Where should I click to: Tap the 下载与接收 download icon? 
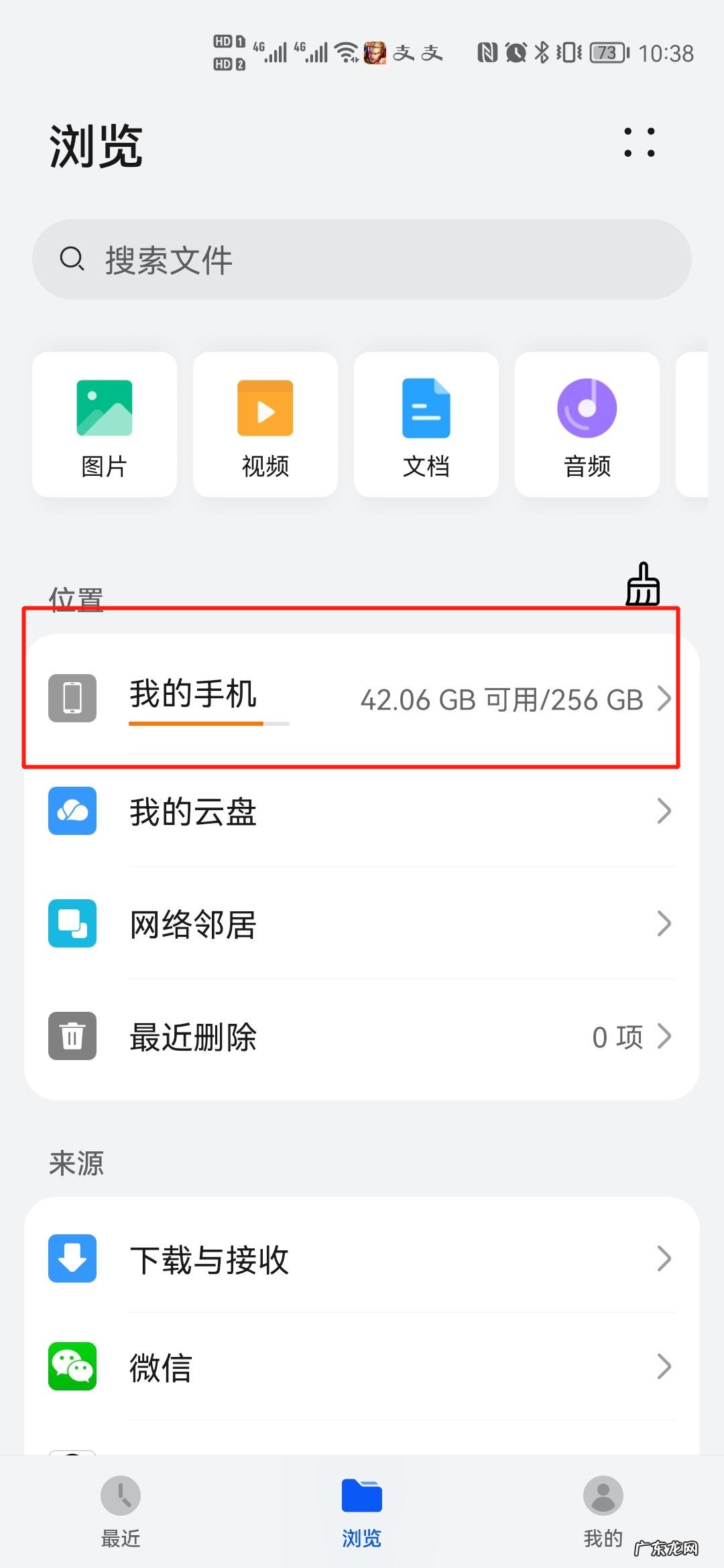coord(72,1258)
